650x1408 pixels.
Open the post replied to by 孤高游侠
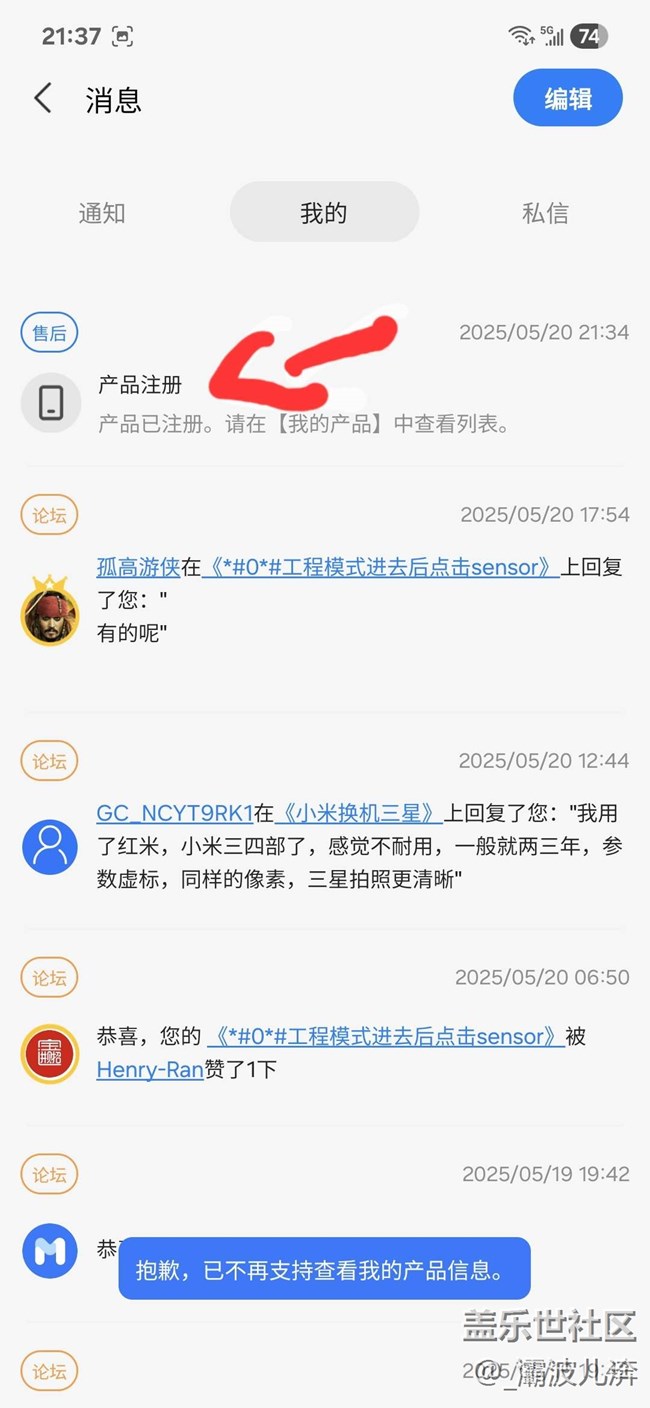(x=380, y=567)
